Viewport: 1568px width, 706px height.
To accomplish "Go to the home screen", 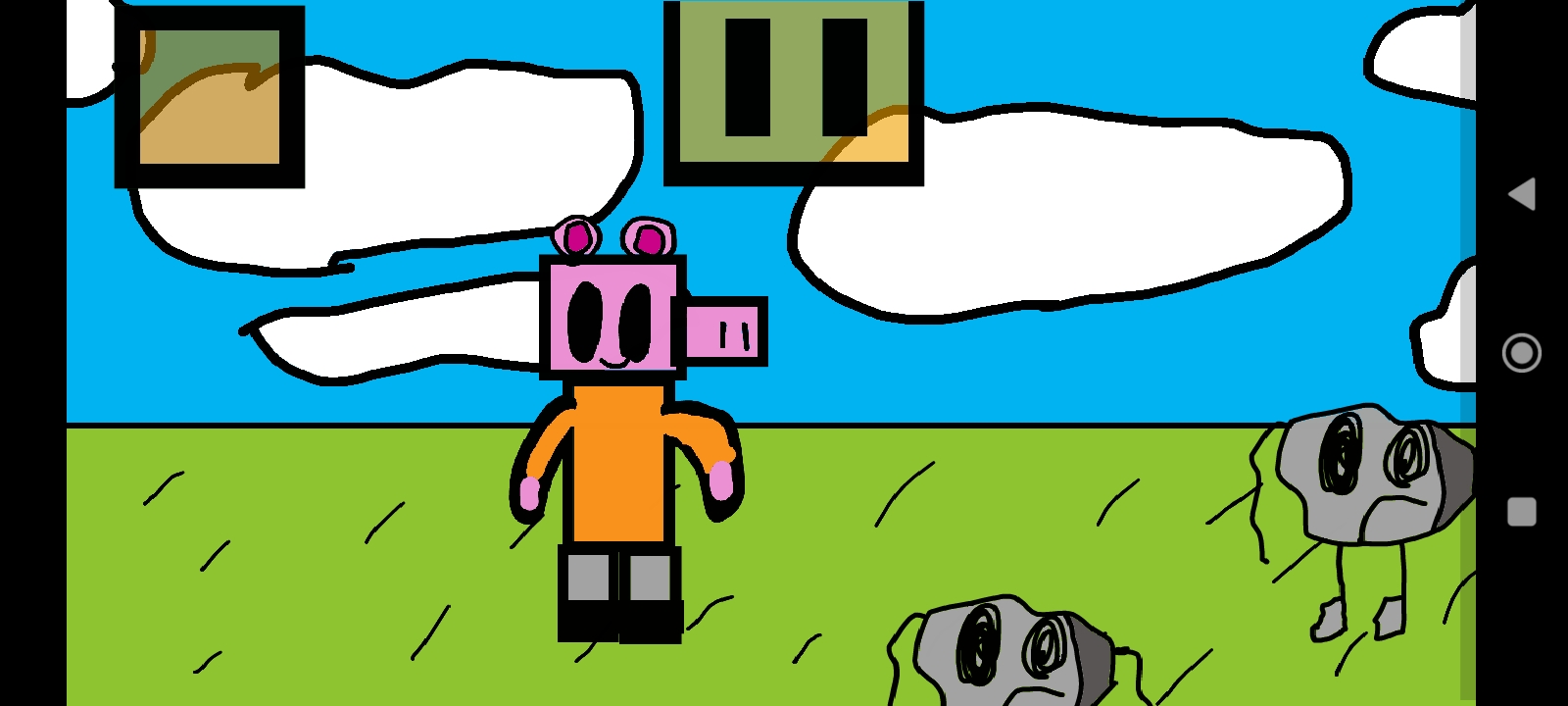I will coord(1521,353).
